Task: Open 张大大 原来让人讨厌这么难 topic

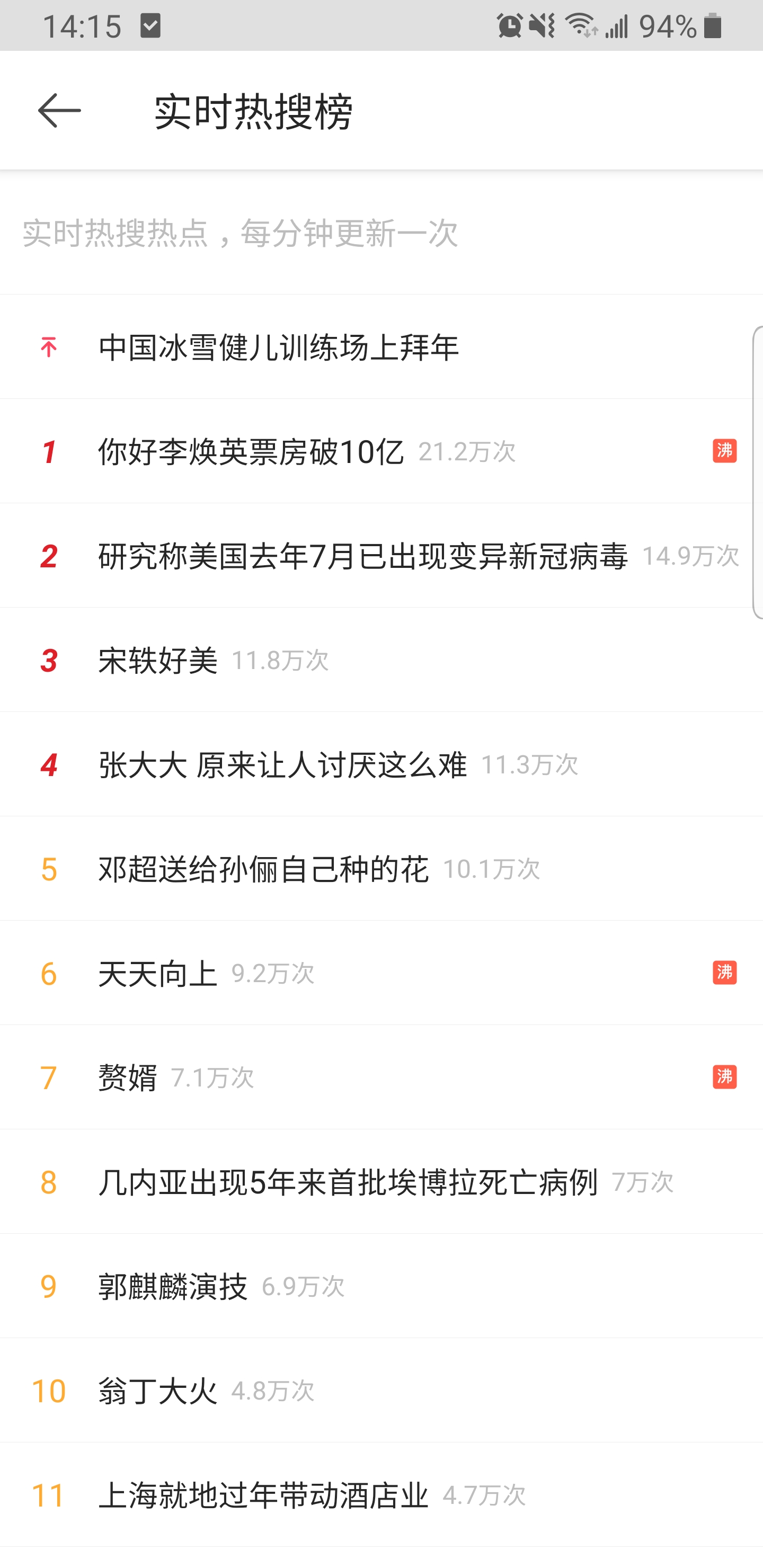Action: click(381, 764)
